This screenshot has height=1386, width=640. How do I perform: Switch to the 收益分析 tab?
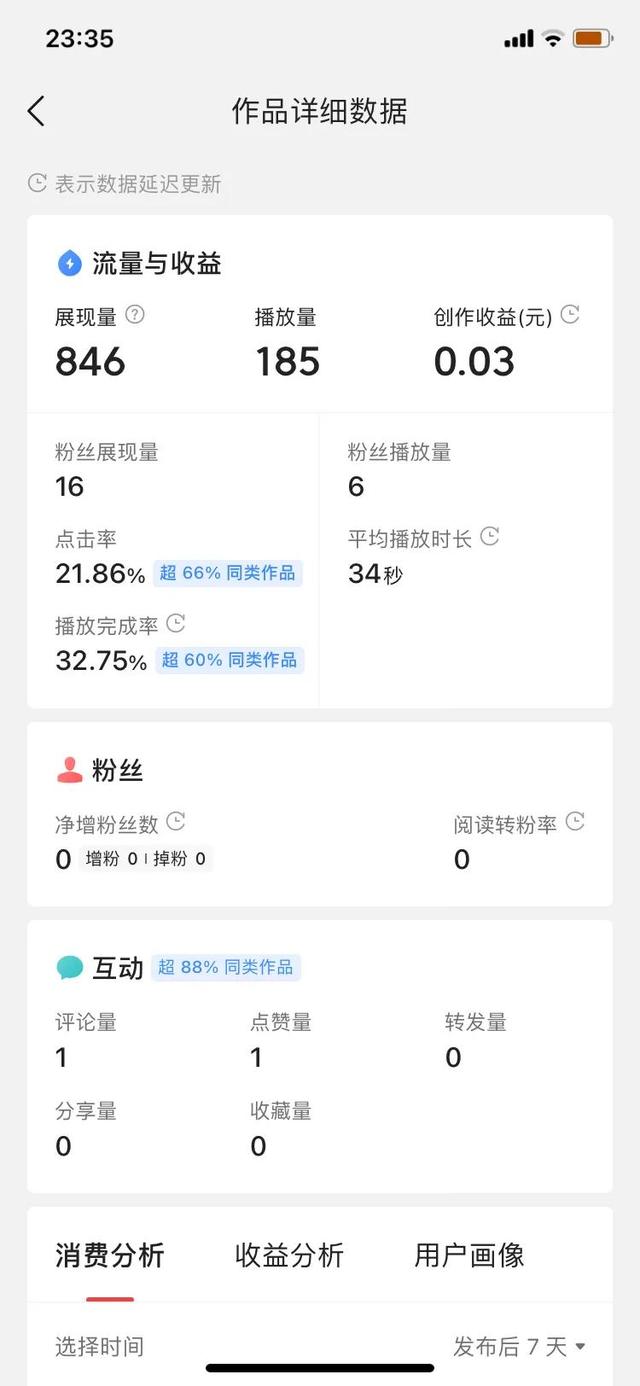pyautogui.click(x=290, y=1256)
